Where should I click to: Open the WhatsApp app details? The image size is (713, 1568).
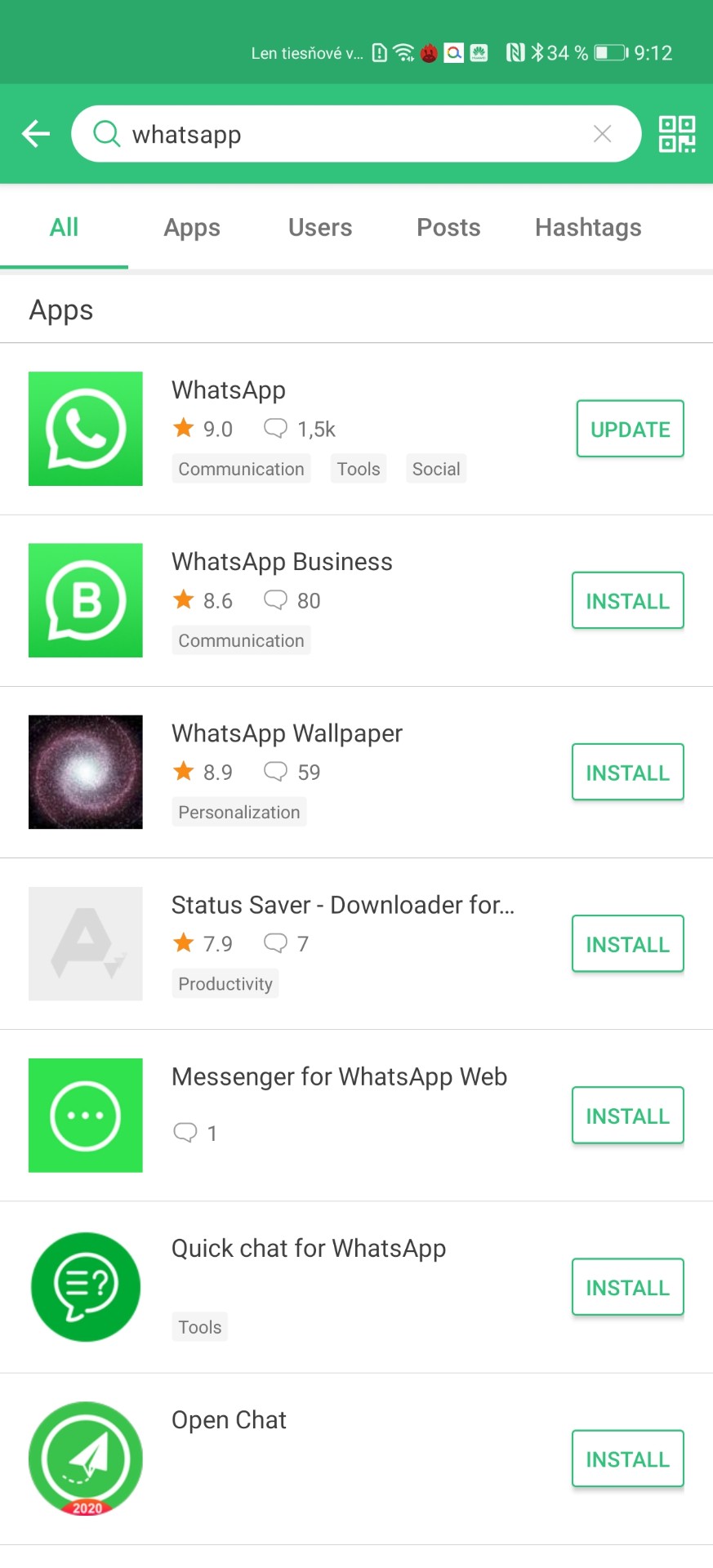tap(356, 429)
